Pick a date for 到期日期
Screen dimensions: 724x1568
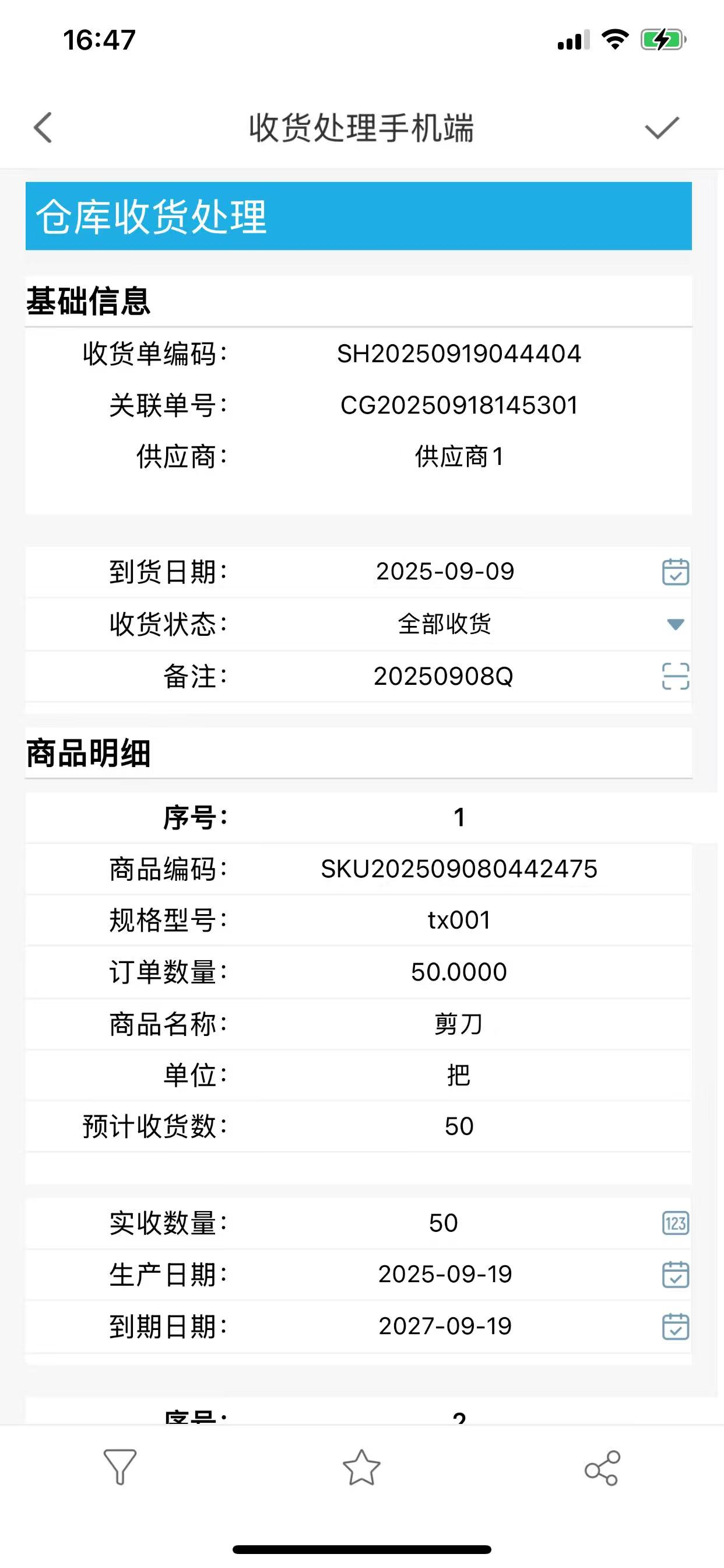(676, 1326)
